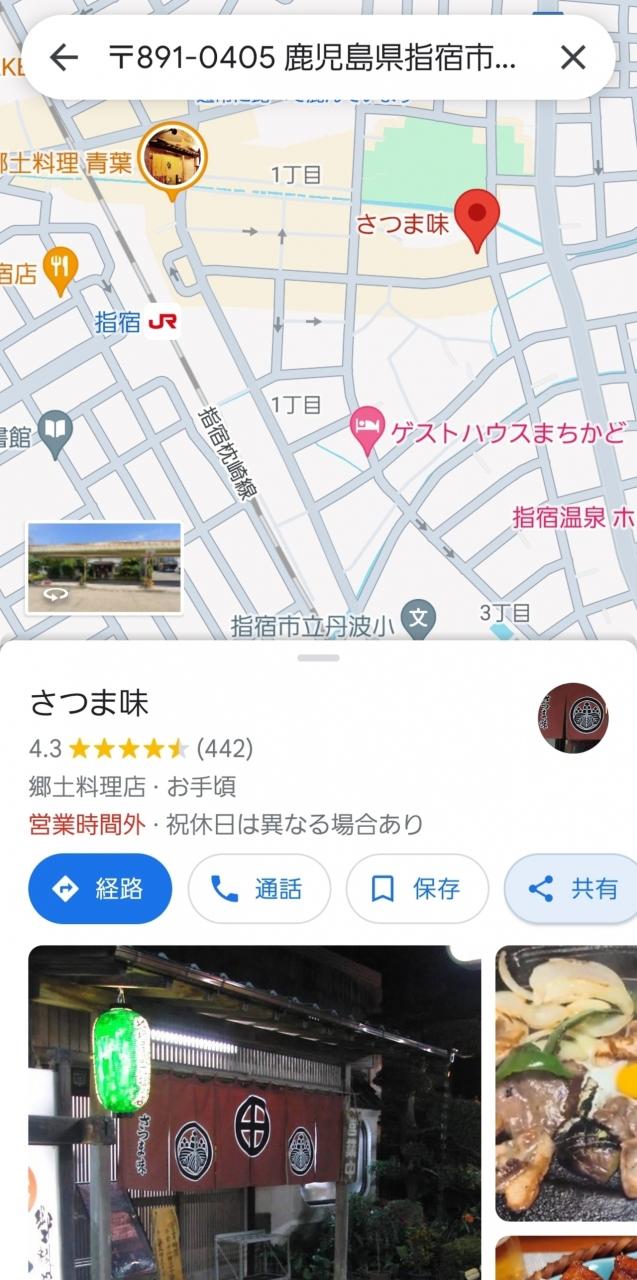Open the 4.3 star rating reviews
This screenshot has width=637, height=1280.
click(x=140, y=748)
